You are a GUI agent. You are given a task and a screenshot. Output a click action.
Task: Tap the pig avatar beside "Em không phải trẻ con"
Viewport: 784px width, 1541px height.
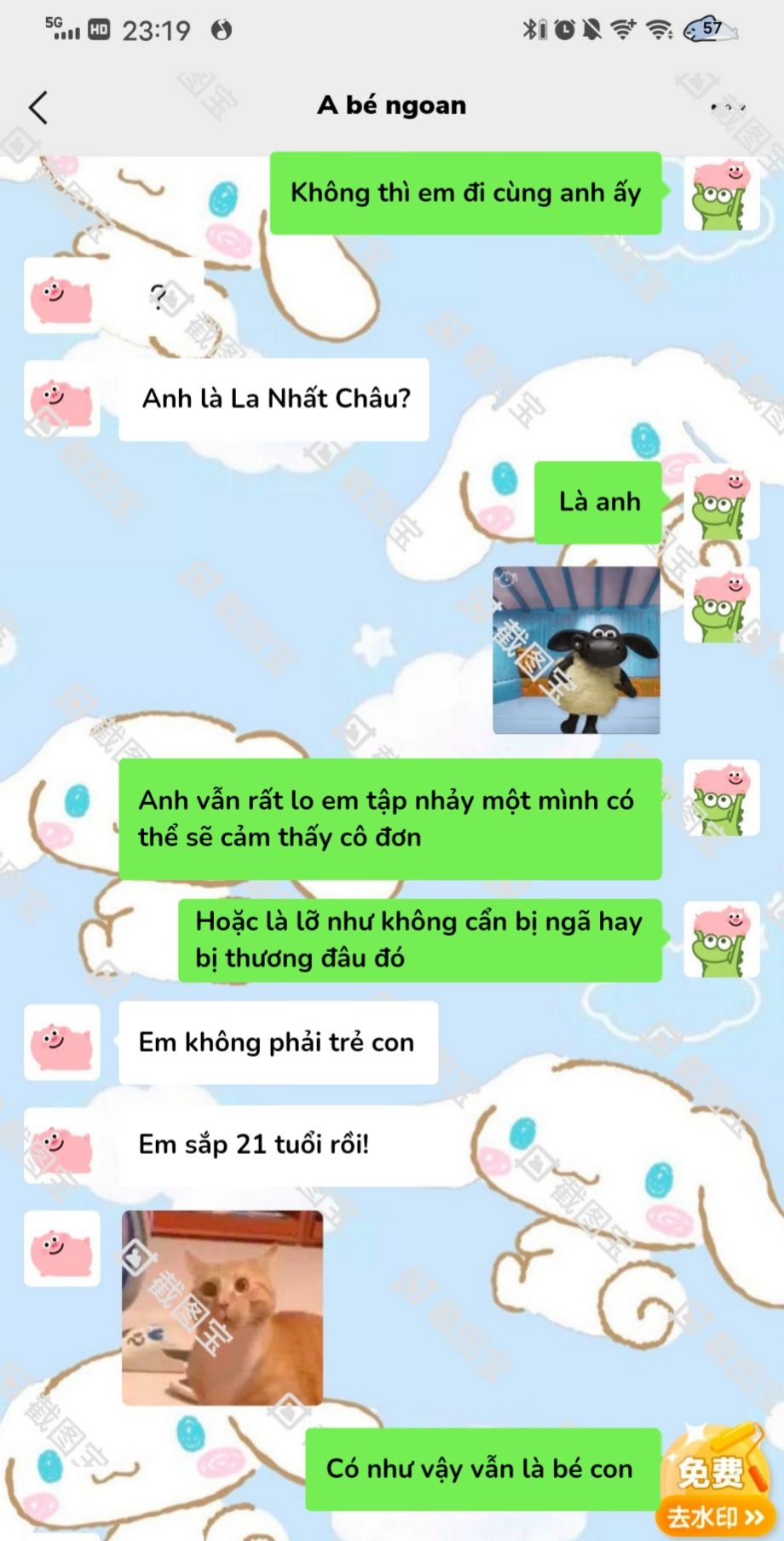tap(61, 1042)
